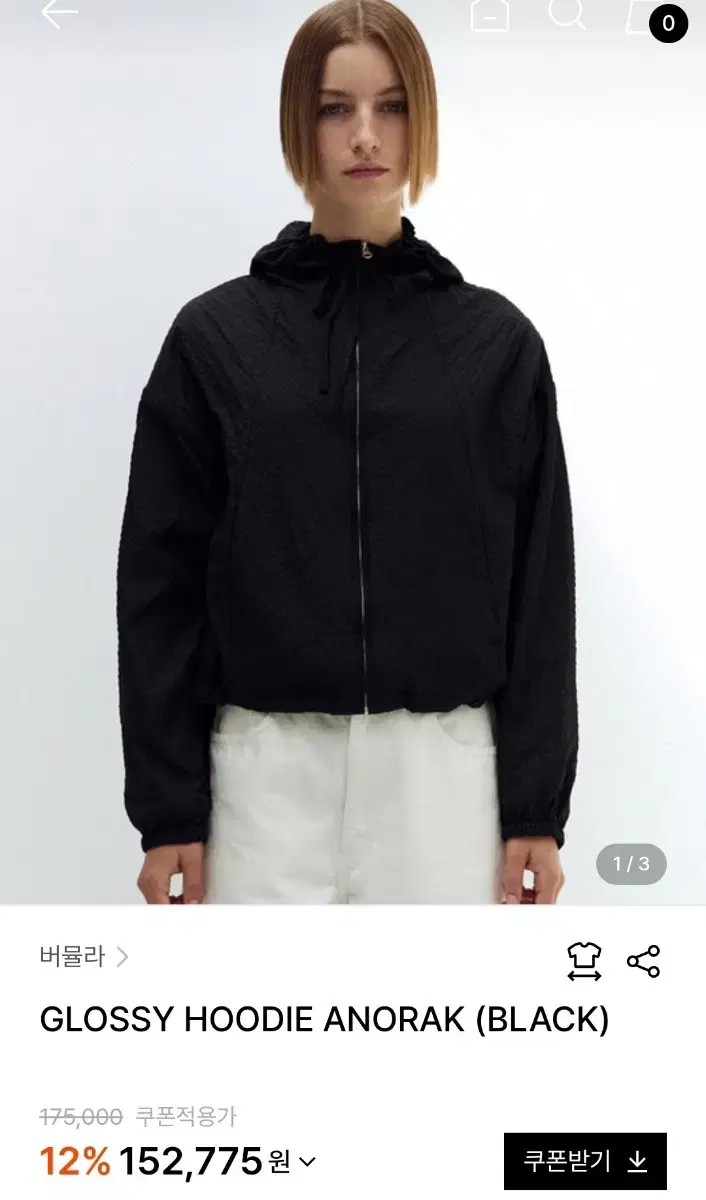
Task: Open search from the top bar
Action: pyautogui.click(x=567, y=14)
